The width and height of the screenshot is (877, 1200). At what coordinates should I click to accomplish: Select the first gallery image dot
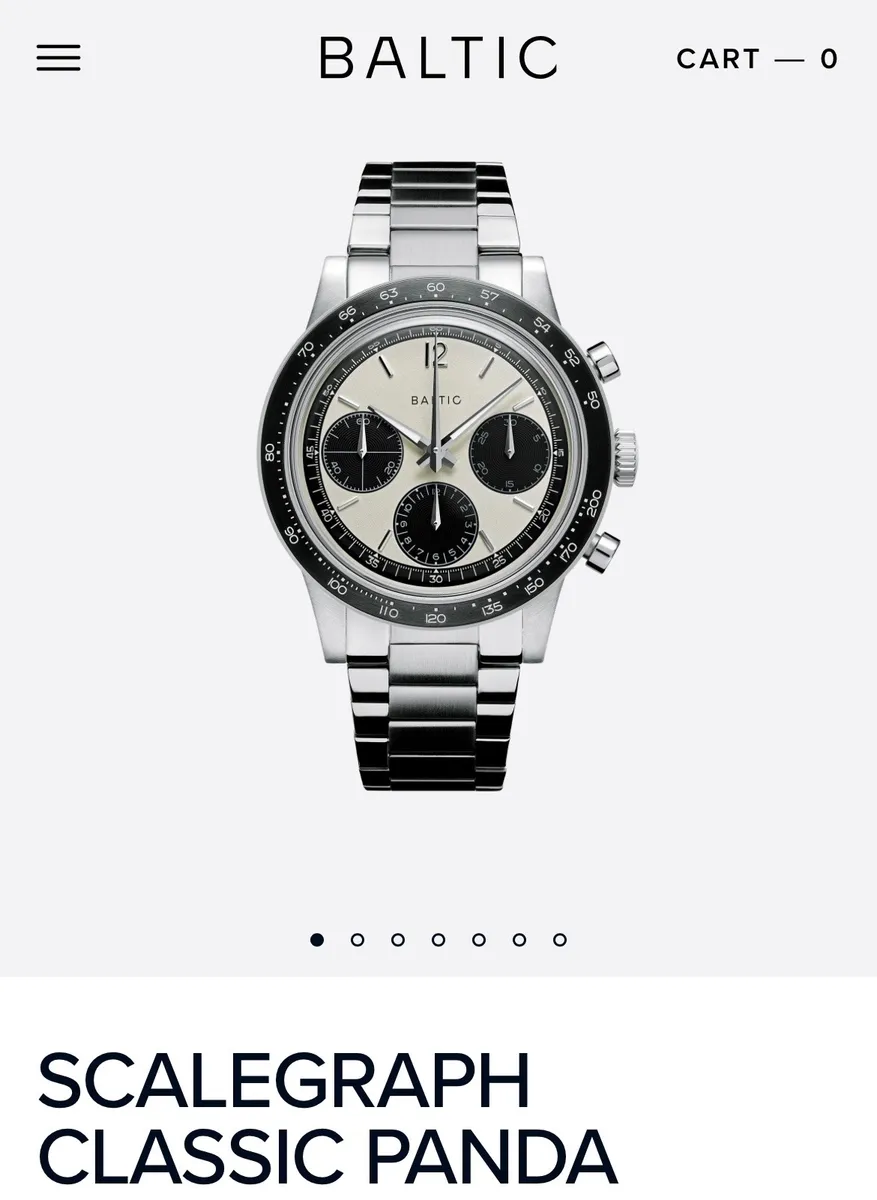click(317, 940)
